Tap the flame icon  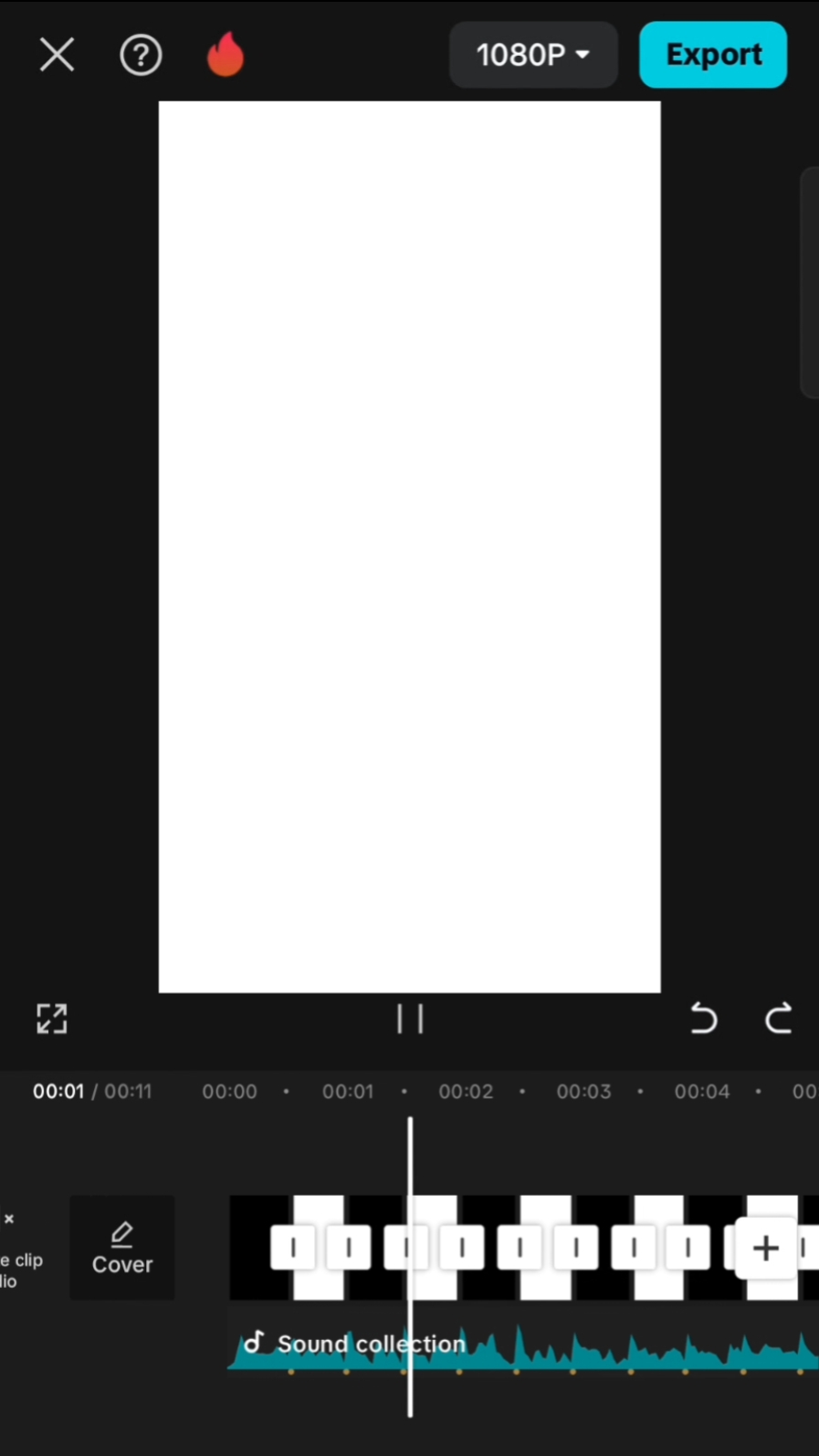tap(226, 54)
